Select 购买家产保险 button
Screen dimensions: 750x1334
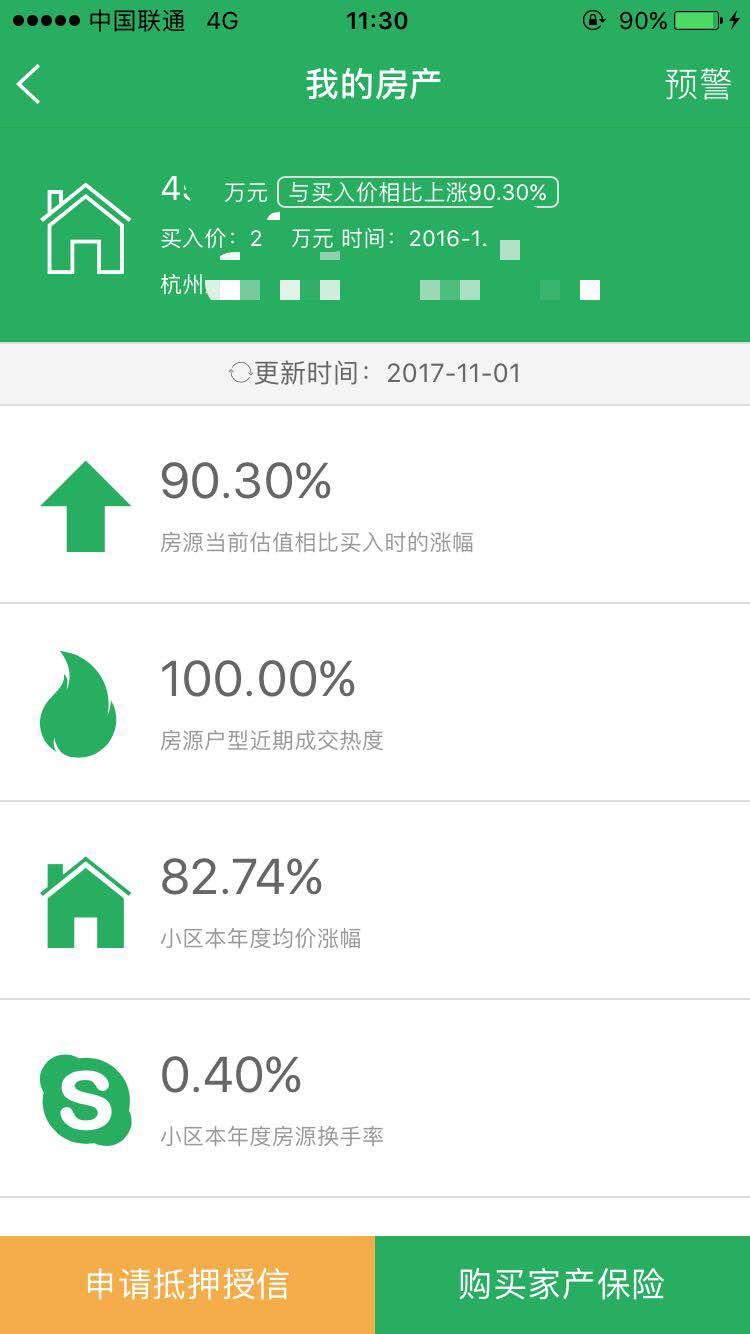562,1284
